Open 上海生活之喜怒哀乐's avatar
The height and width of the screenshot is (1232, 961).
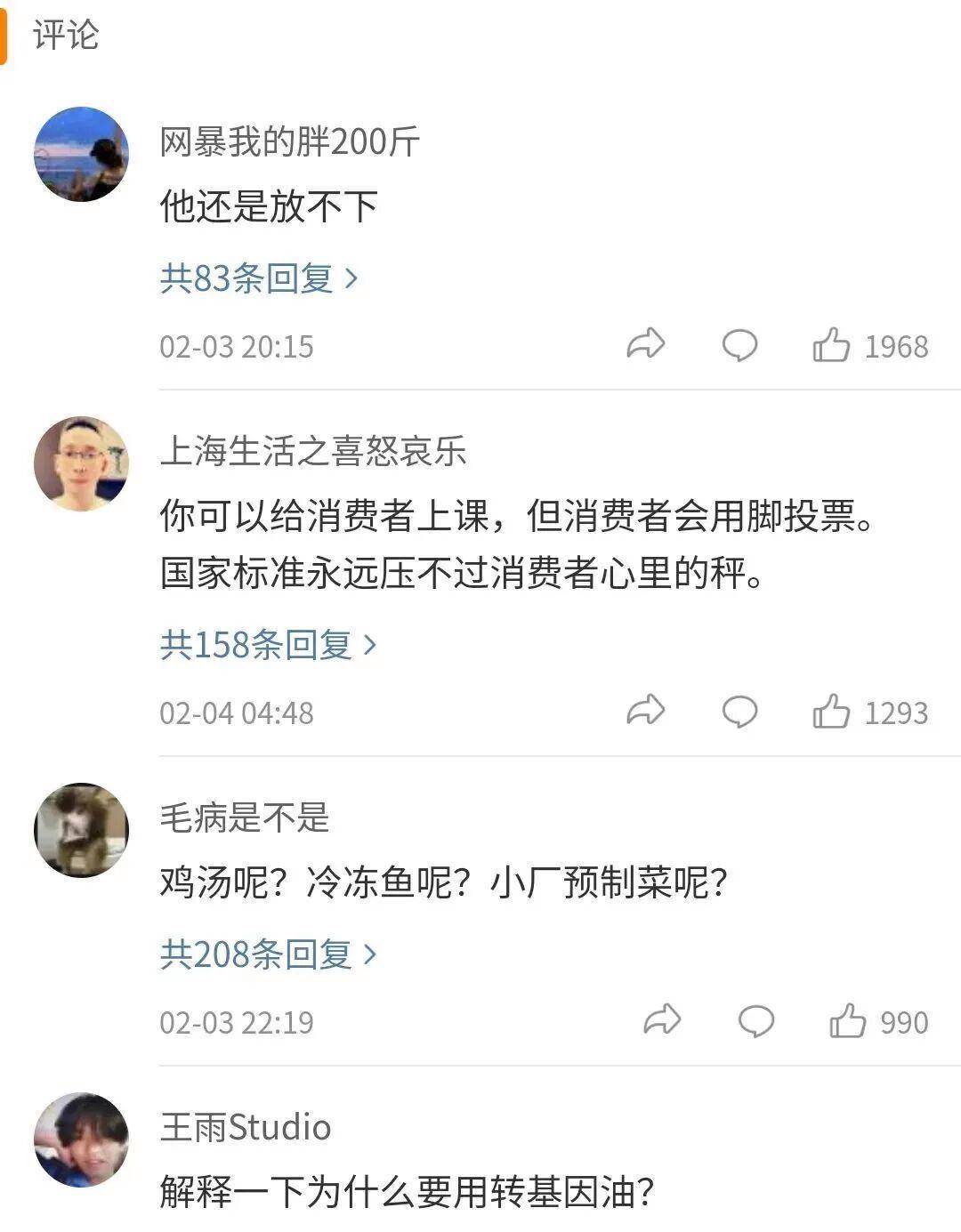(x=81, y=463)
